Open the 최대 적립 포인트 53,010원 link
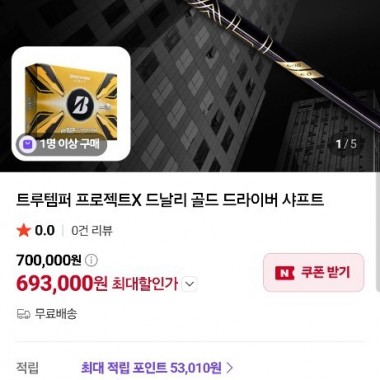Screen dimensions: 380x380 (157, 368)
